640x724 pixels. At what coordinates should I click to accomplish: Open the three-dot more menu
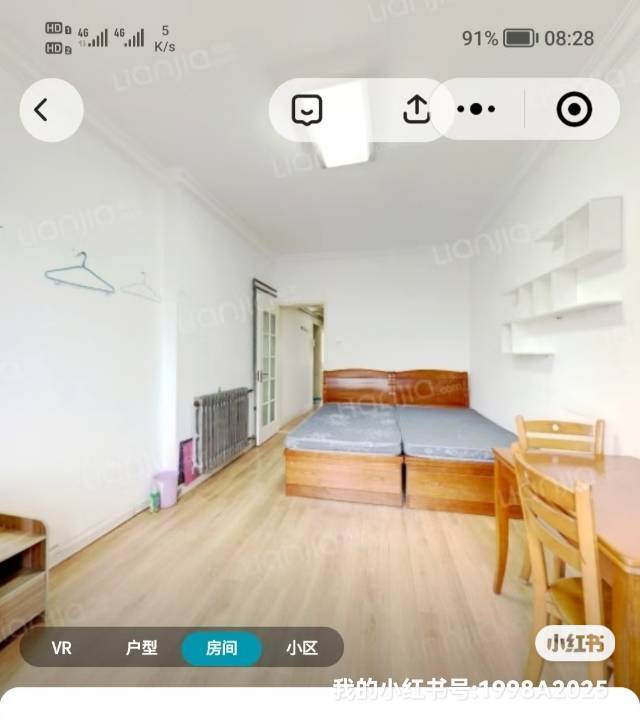click(x=476, y=110)
